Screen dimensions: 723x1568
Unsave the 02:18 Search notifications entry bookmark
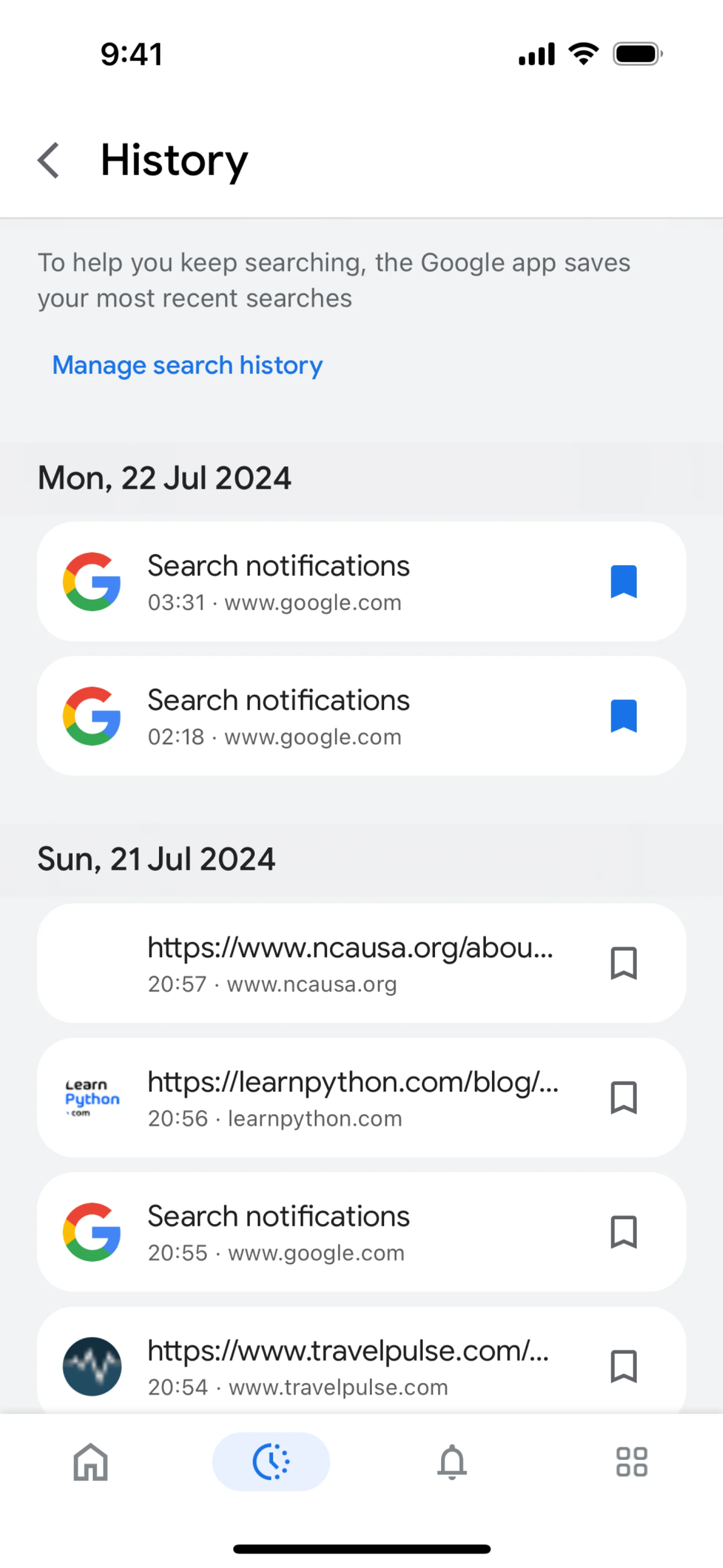point(623,716)
